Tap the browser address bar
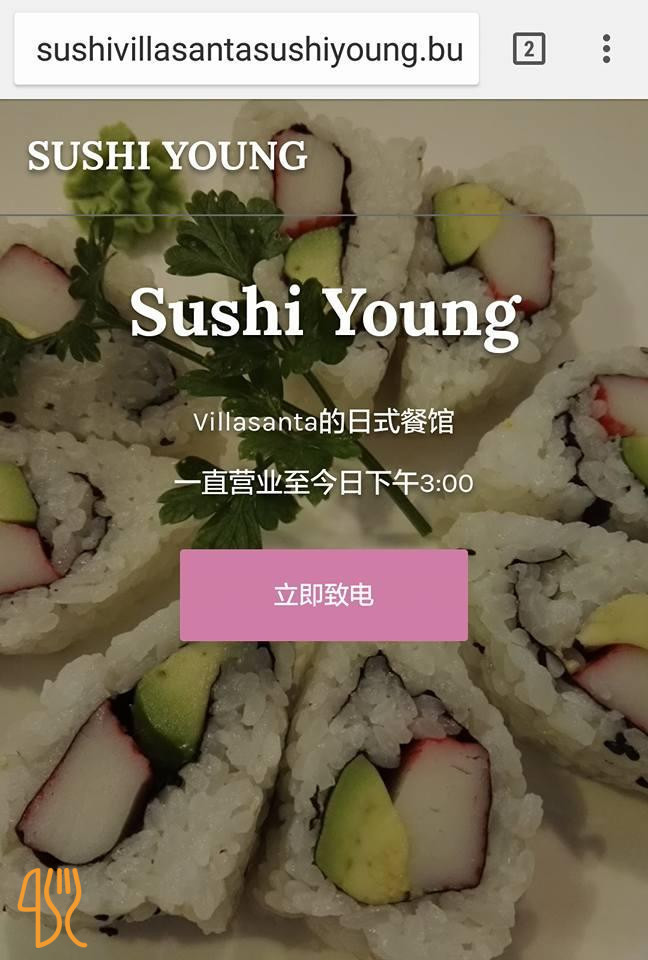The image size is (648, 960). tap(246, 49)
